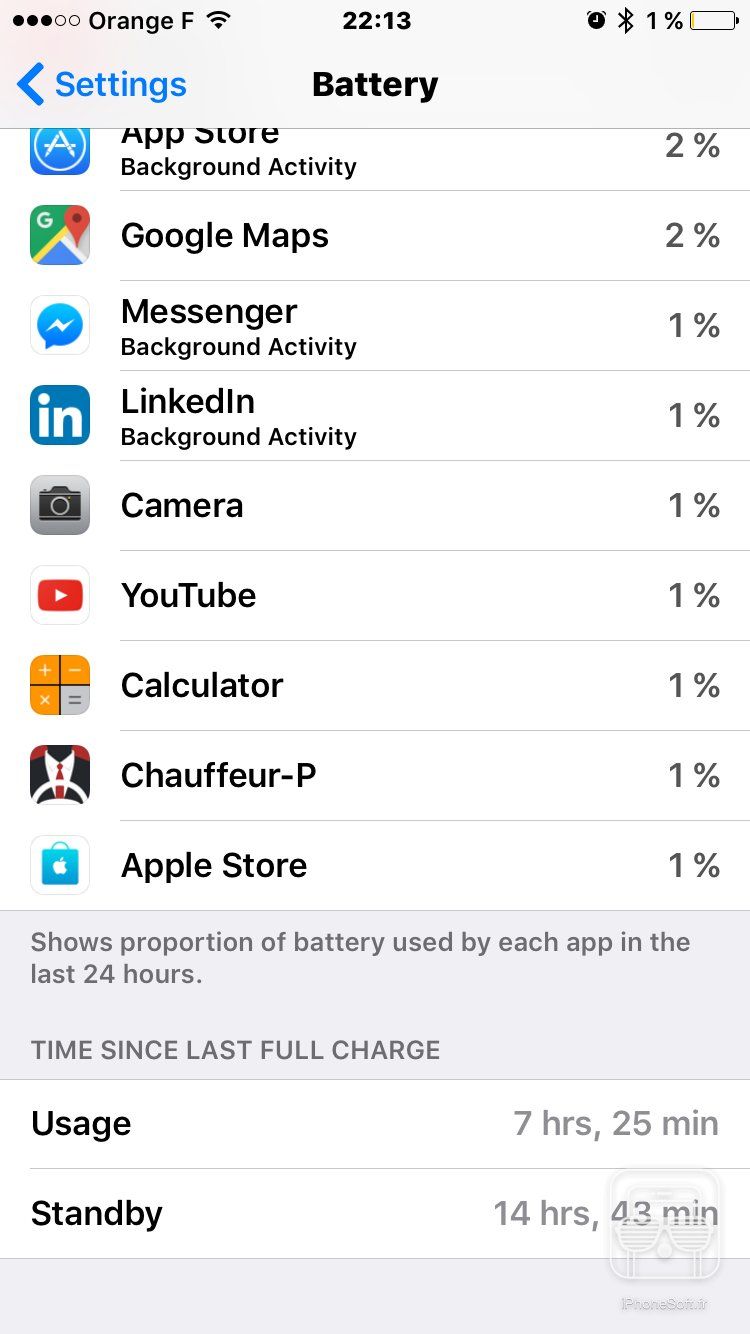Select the LinkedIn battery usage entry
750x1334 pixels.
[375, 415]
